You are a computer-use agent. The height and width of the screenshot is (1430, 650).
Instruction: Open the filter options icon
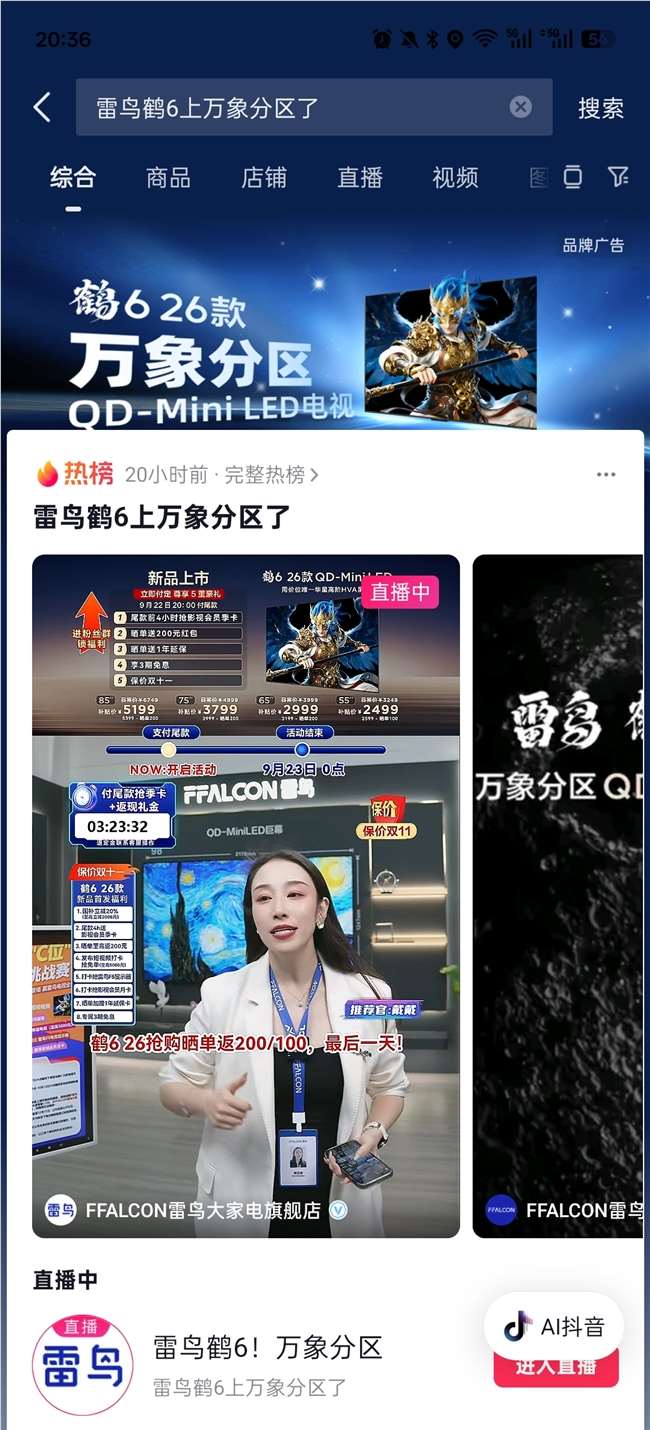coord(618,177)
